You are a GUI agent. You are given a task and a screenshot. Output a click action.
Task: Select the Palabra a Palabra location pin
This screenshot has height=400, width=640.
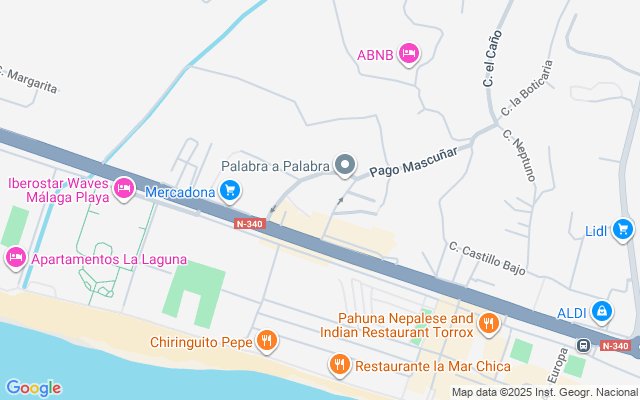click(x=345, y=165)
